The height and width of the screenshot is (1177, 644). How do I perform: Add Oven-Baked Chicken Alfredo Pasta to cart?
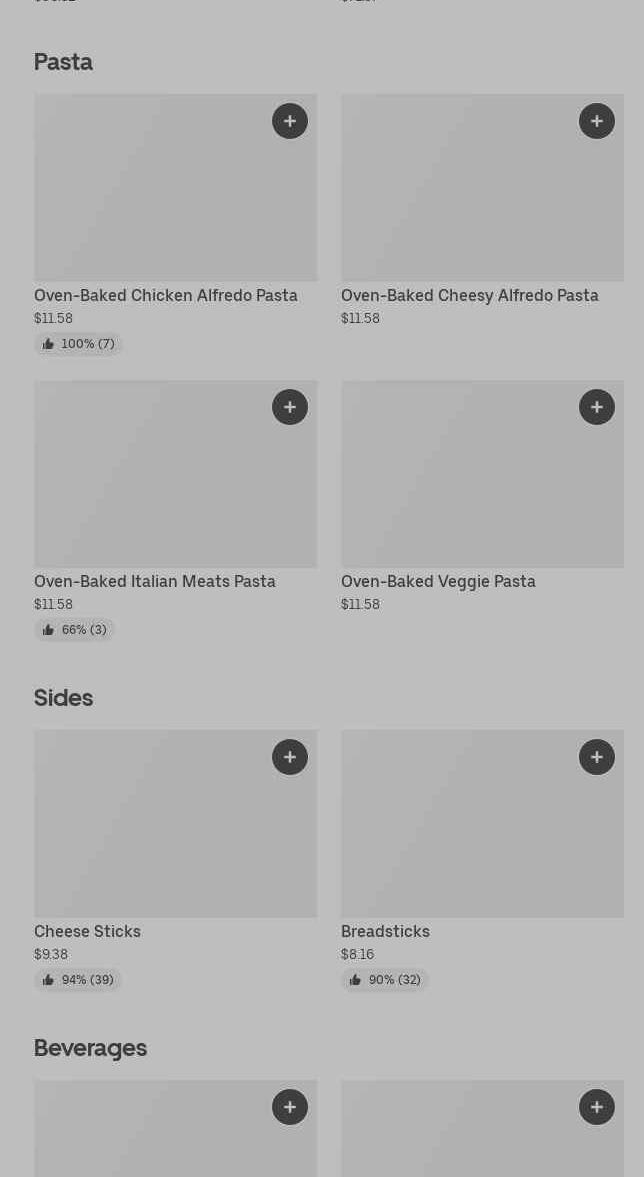[x=290, y=121]
